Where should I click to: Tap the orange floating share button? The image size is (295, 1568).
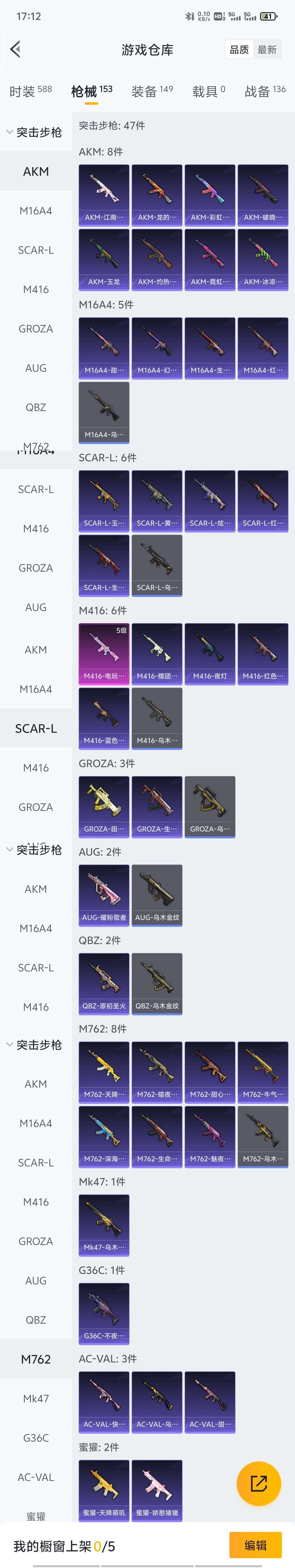pos(258,1483)
